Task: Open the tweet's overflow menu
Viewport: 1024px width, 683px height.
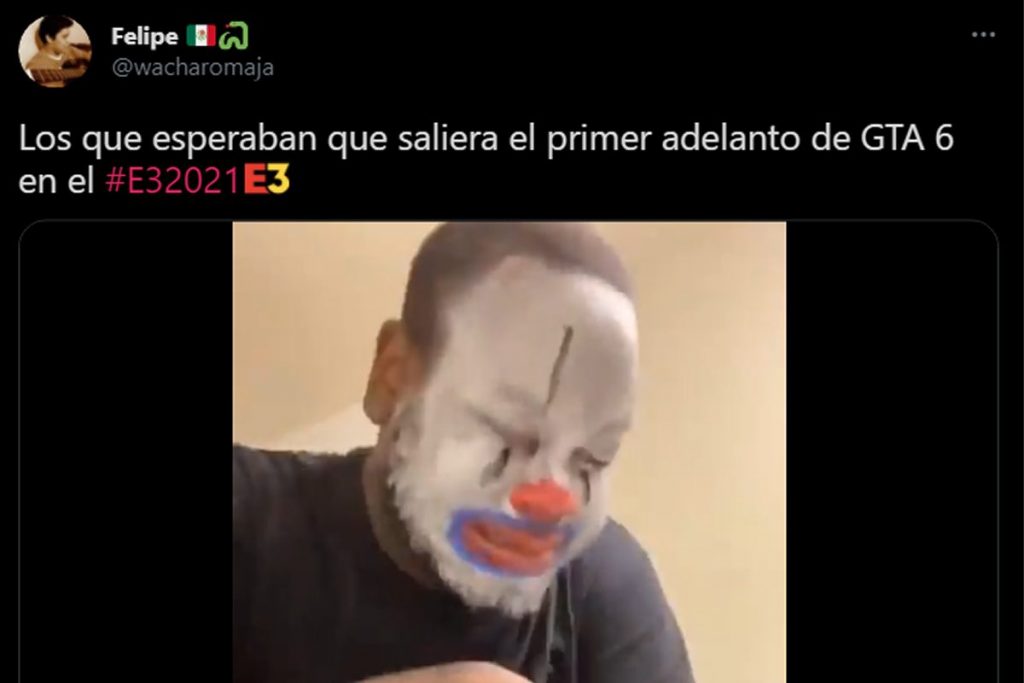Action: (x=983, y=35)
